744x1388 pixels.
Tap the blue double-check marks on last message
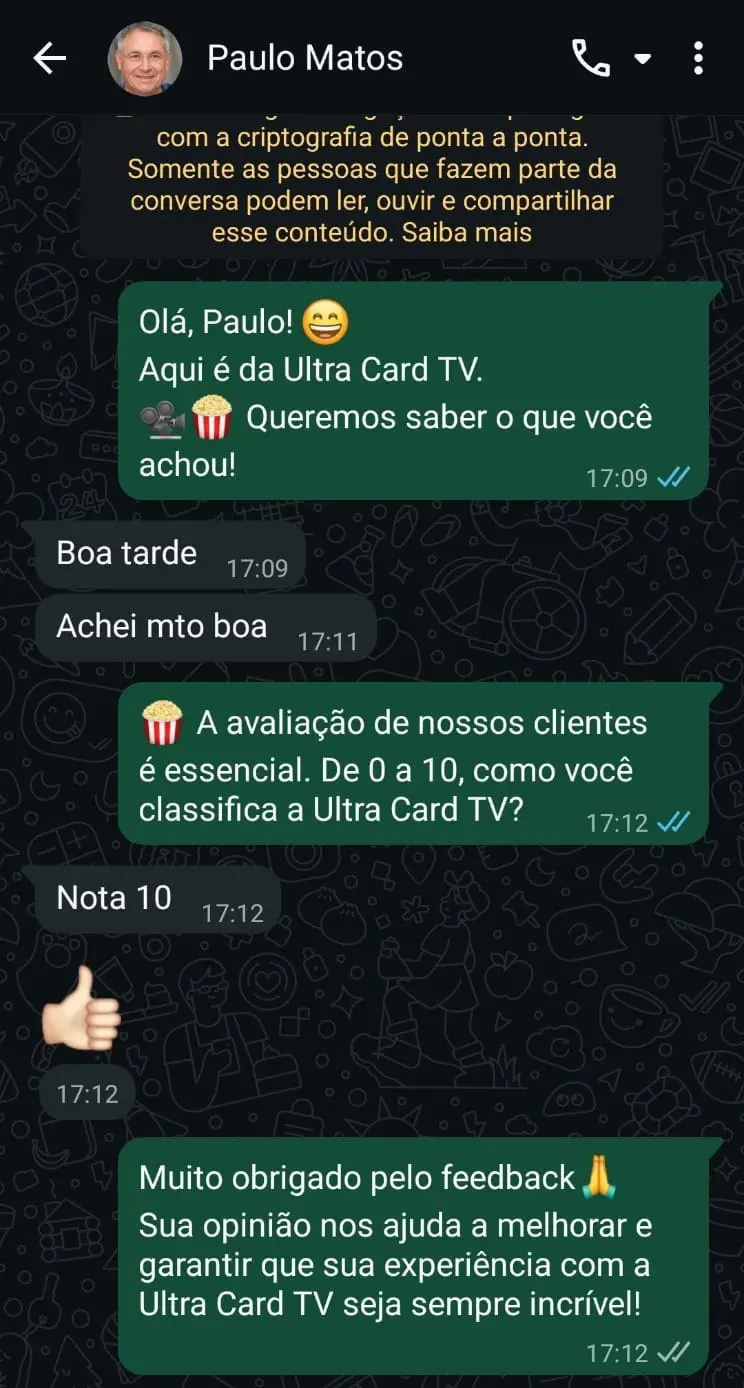coord(676,1352)
